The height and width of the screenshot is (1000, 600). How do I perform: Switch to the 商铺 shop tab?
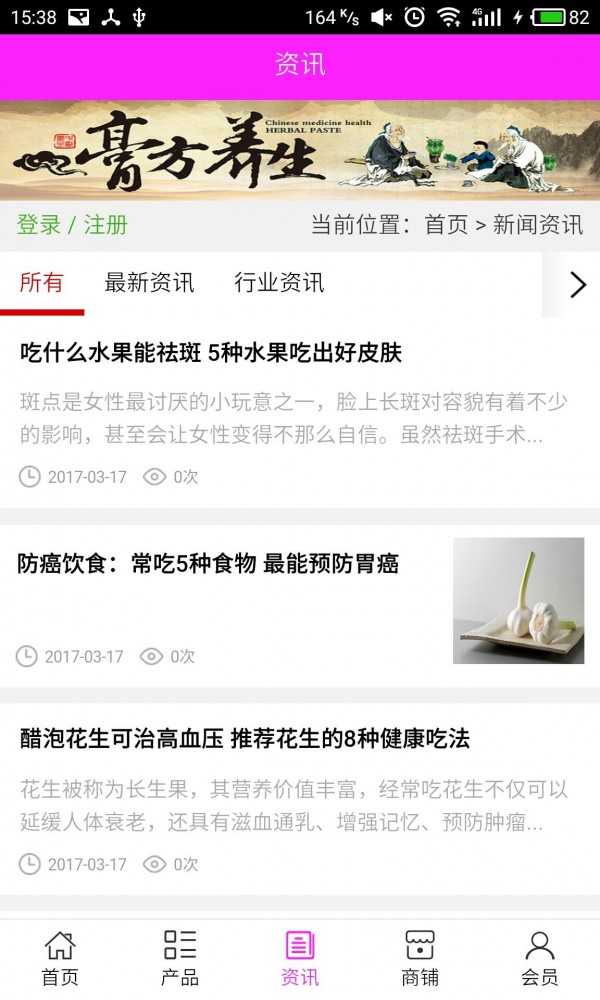[x=420, y=958]
